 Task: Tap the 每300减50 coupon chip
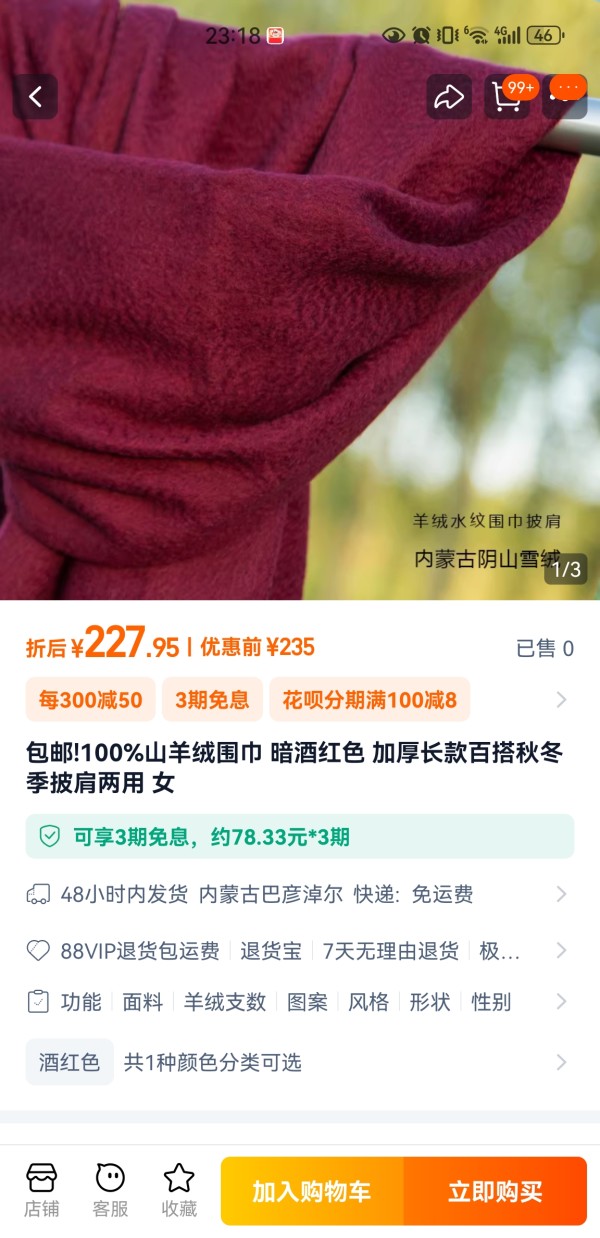pyautogui.click(x=90, y=700)
